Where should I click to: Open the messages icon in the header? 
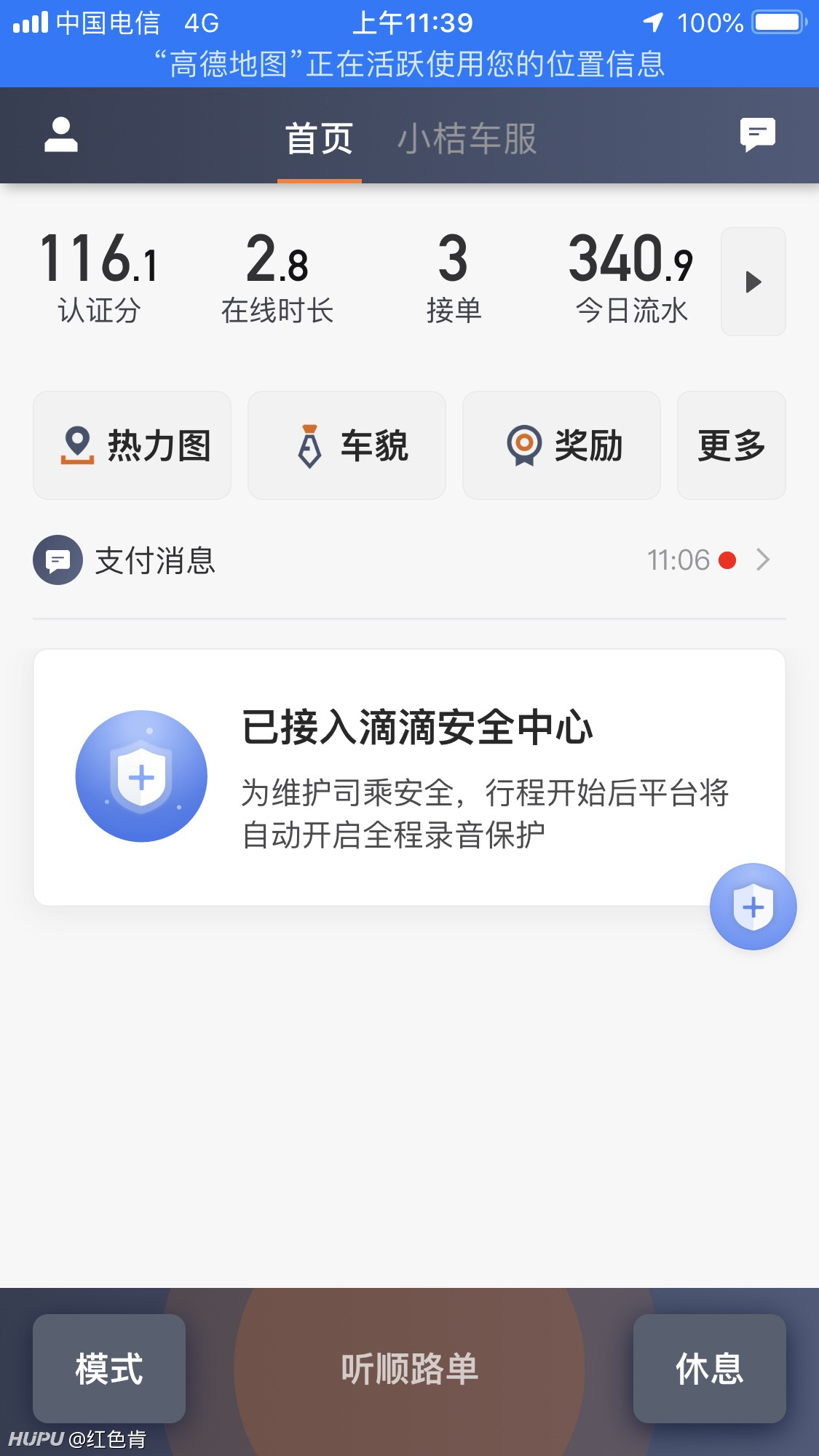pyautogui.click(x=757, y=135)
